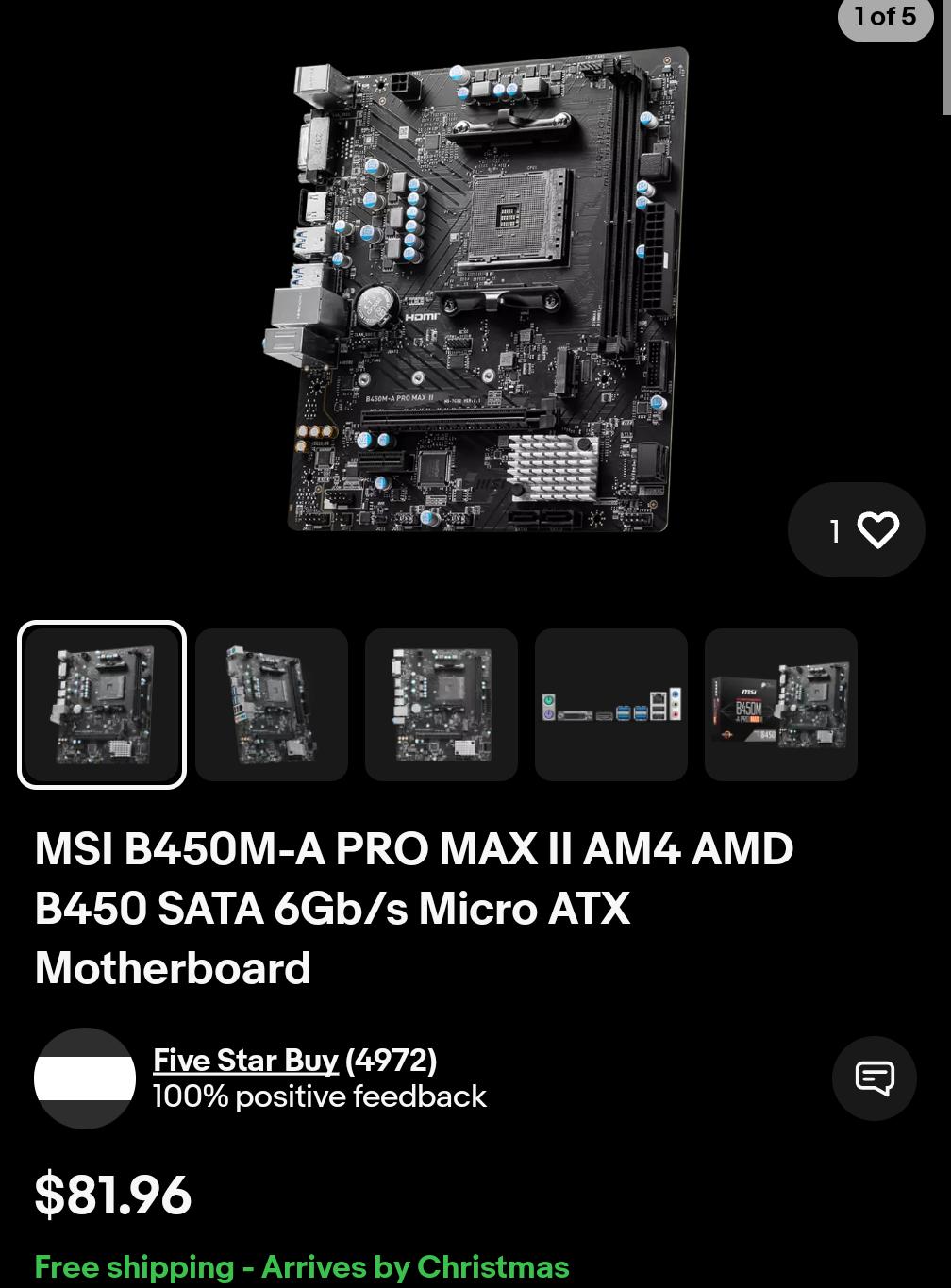Message the seller via chat icon

point(874,1078)
